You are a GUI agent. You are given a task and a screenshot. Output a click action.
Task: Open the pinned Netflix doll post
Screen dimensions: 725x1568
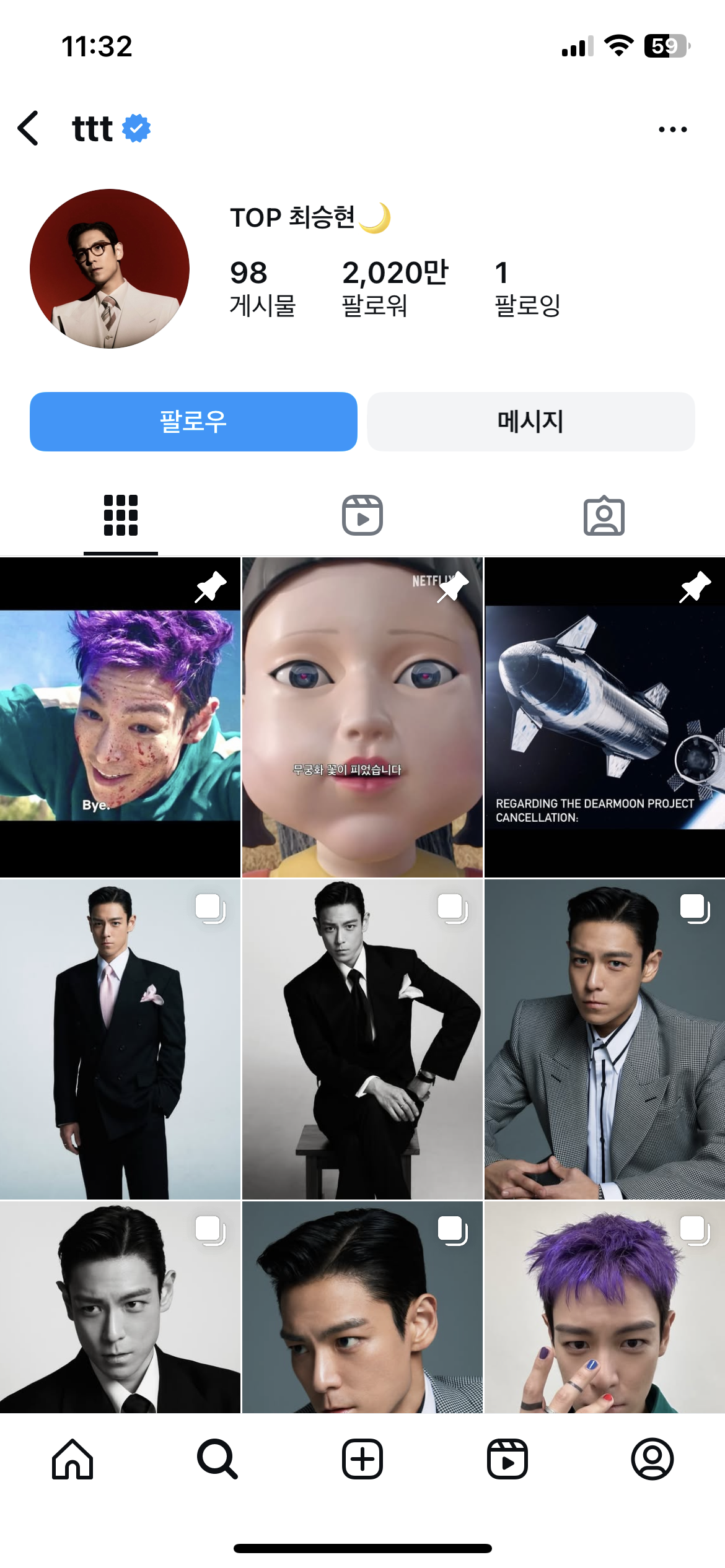coord(362,717)
